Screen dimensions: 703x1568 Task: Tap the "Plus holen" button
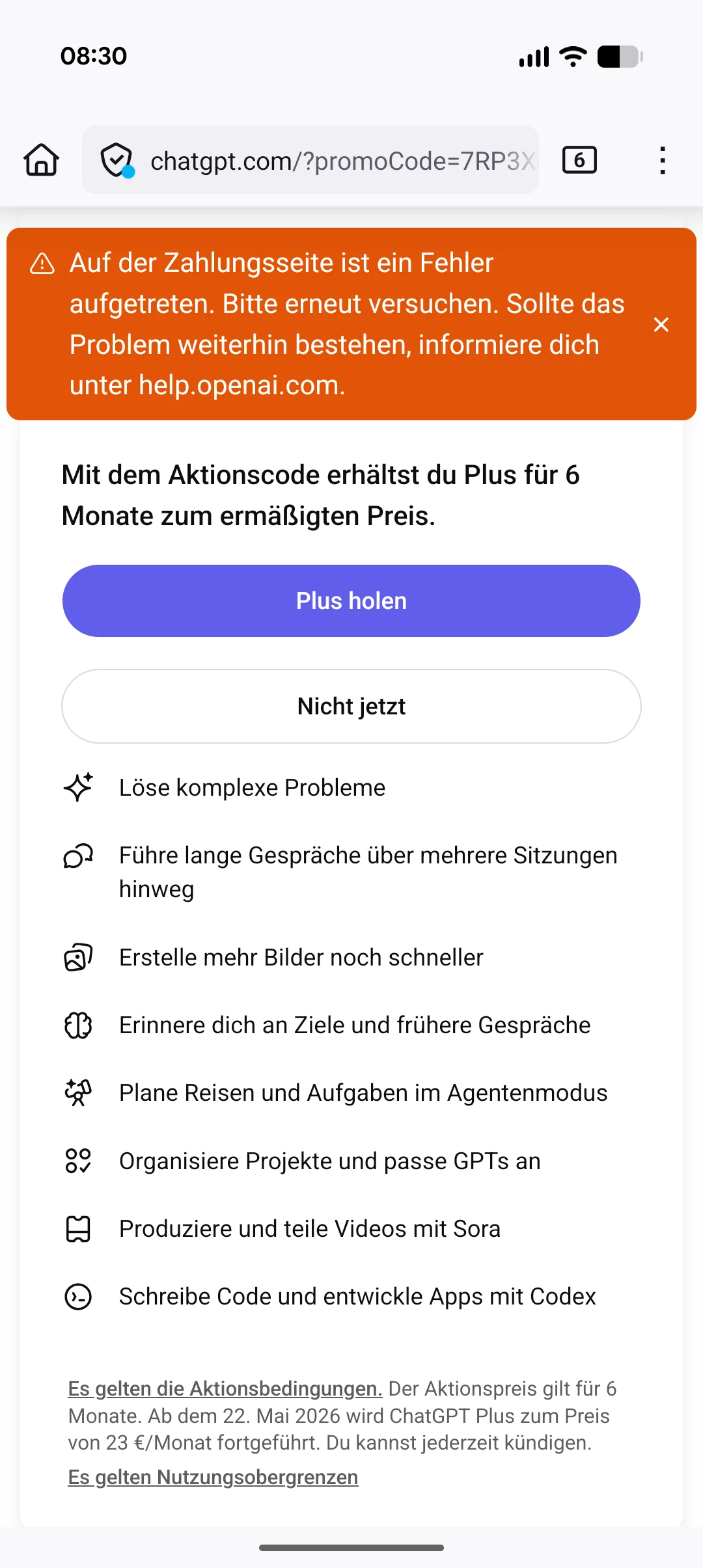coord(351,601)
